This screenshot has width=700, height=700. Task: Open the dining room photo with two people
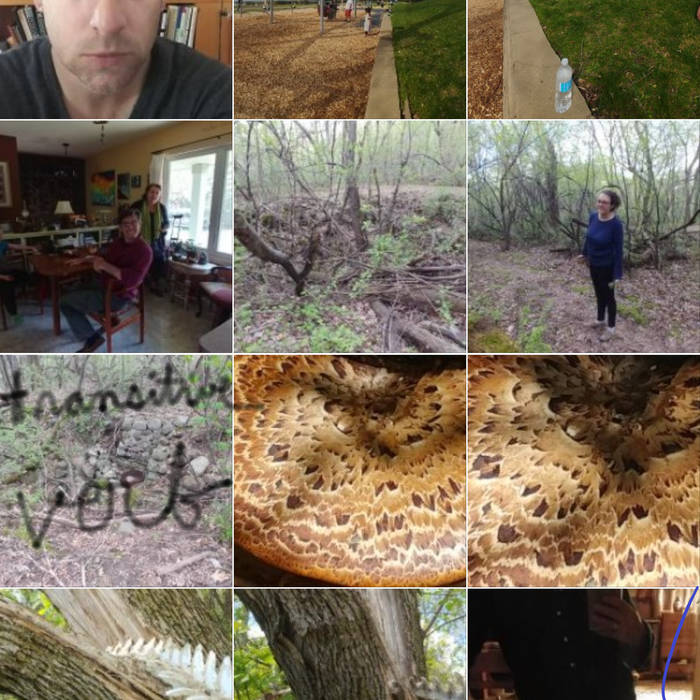pyautogui.click(x=115, y=236)
